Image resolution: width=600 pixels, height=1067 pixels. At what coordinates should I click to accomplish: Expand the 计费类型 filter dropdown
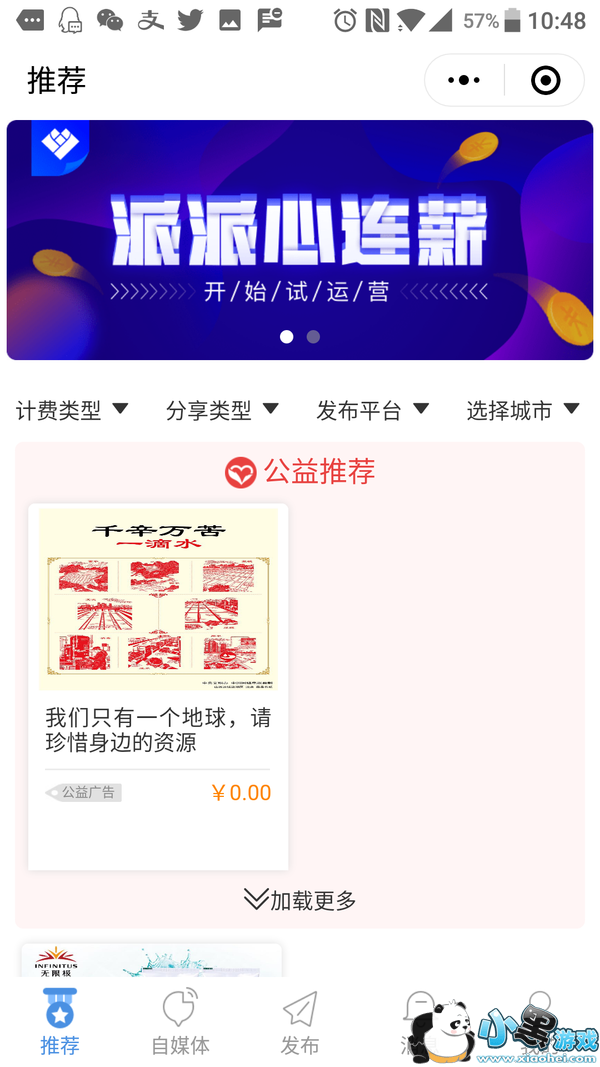pos(72,410)
